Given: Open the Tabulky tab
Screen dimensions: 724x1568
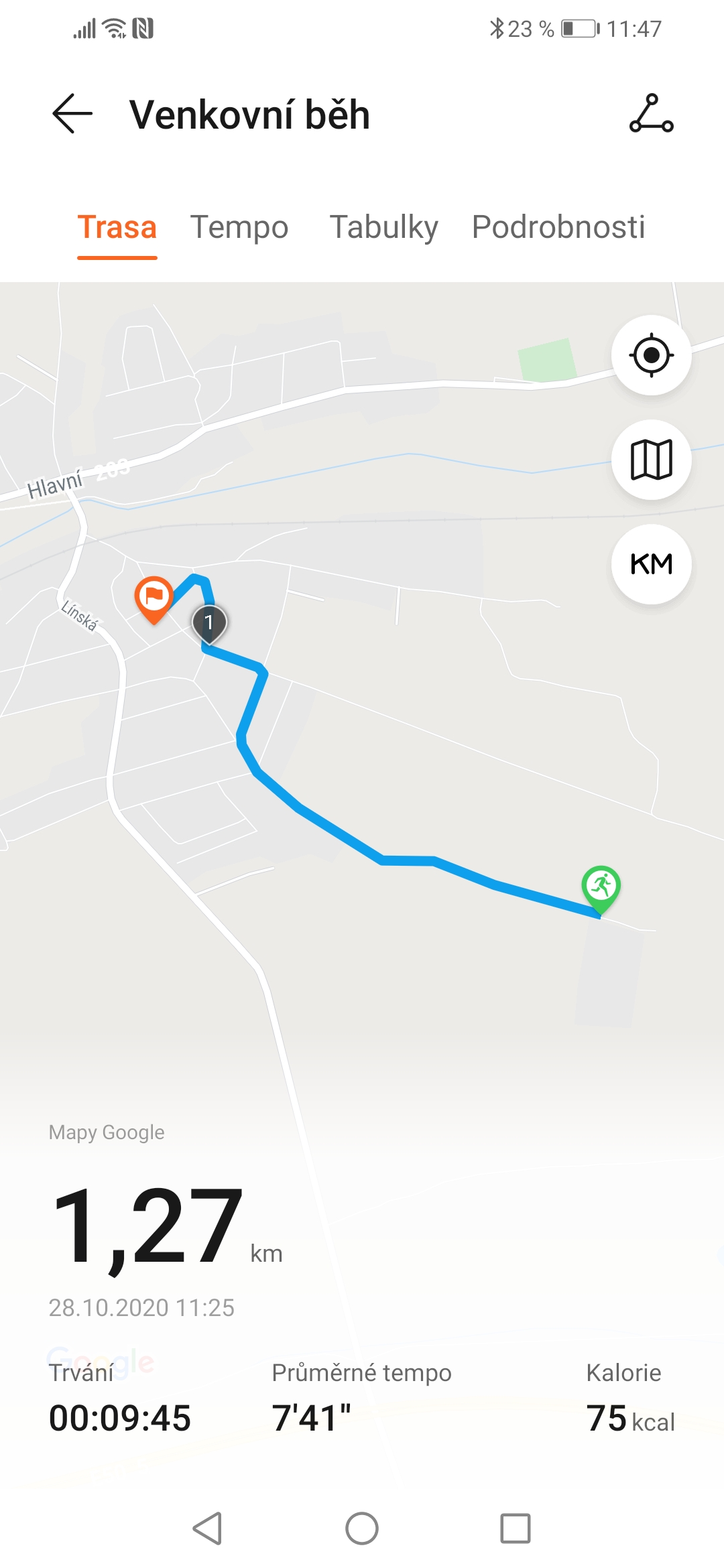Looking at the screenshot, I should pyautogui.click(x=384, y=227).
